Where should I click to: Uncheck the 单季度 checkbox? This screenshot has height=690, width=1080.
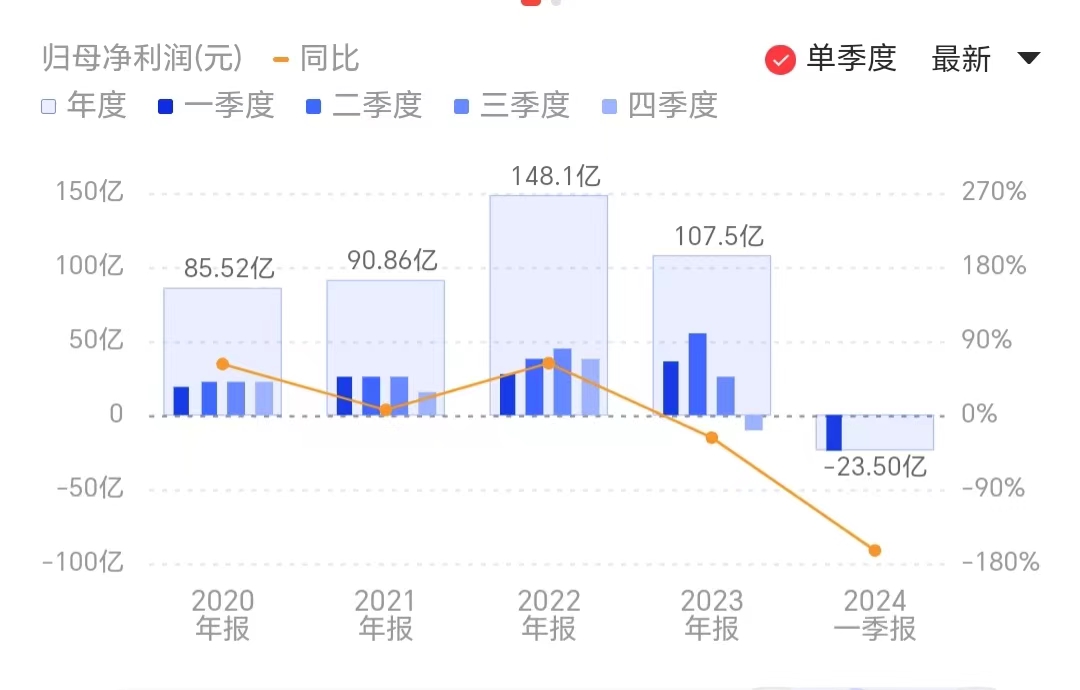pos(780,60)
